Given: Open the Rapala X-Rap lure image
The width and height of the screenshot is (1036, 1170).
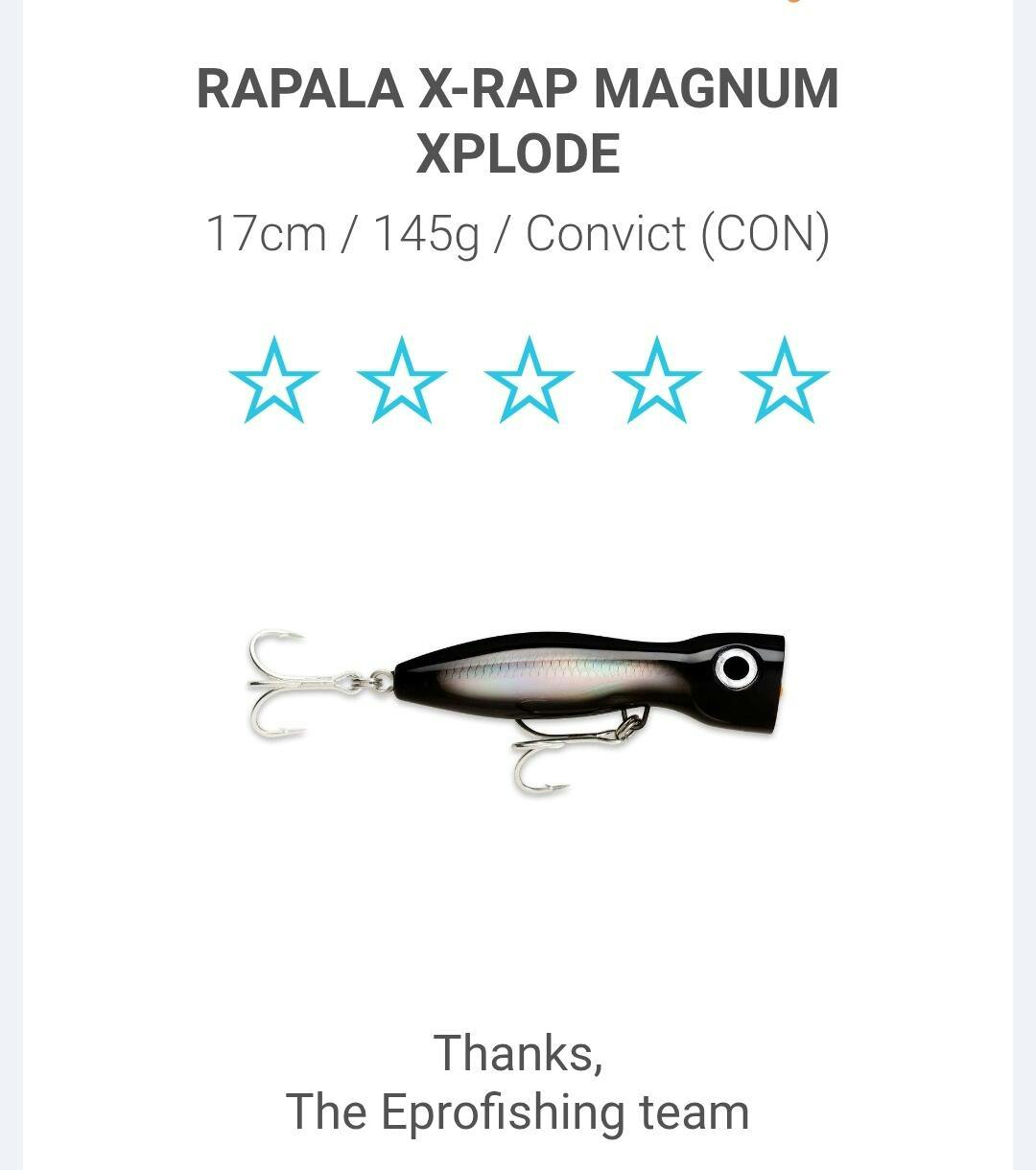Looking at the screenshot, I should point(518,708).
